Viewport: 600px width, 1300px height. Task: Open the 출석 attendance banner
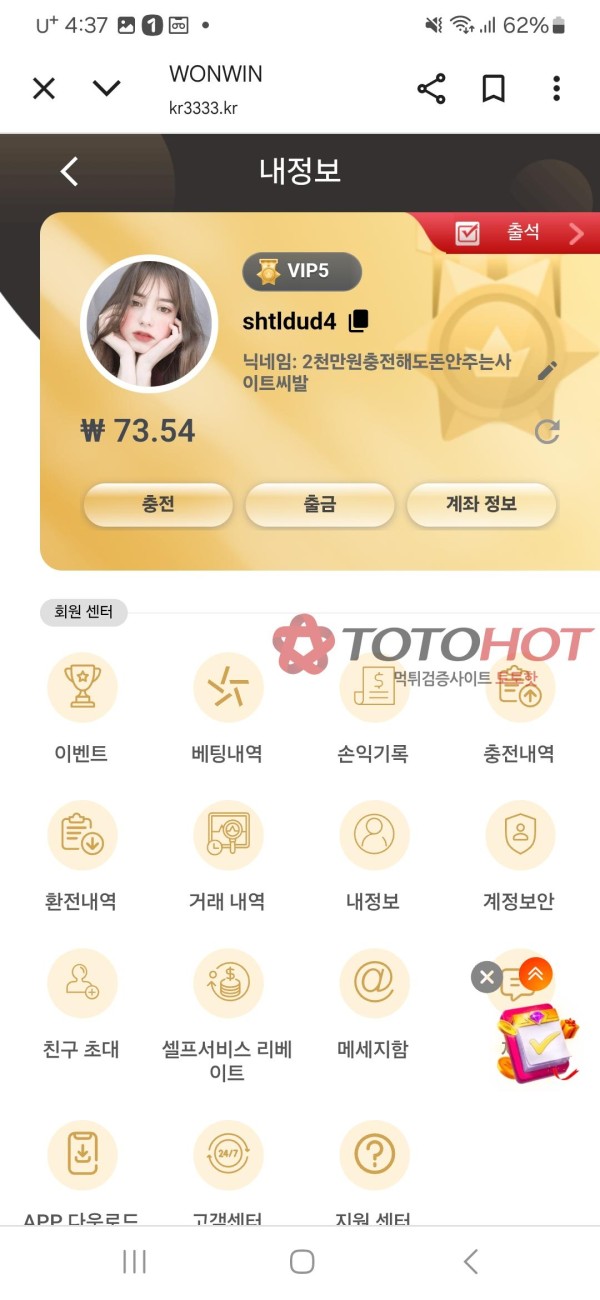520,233
